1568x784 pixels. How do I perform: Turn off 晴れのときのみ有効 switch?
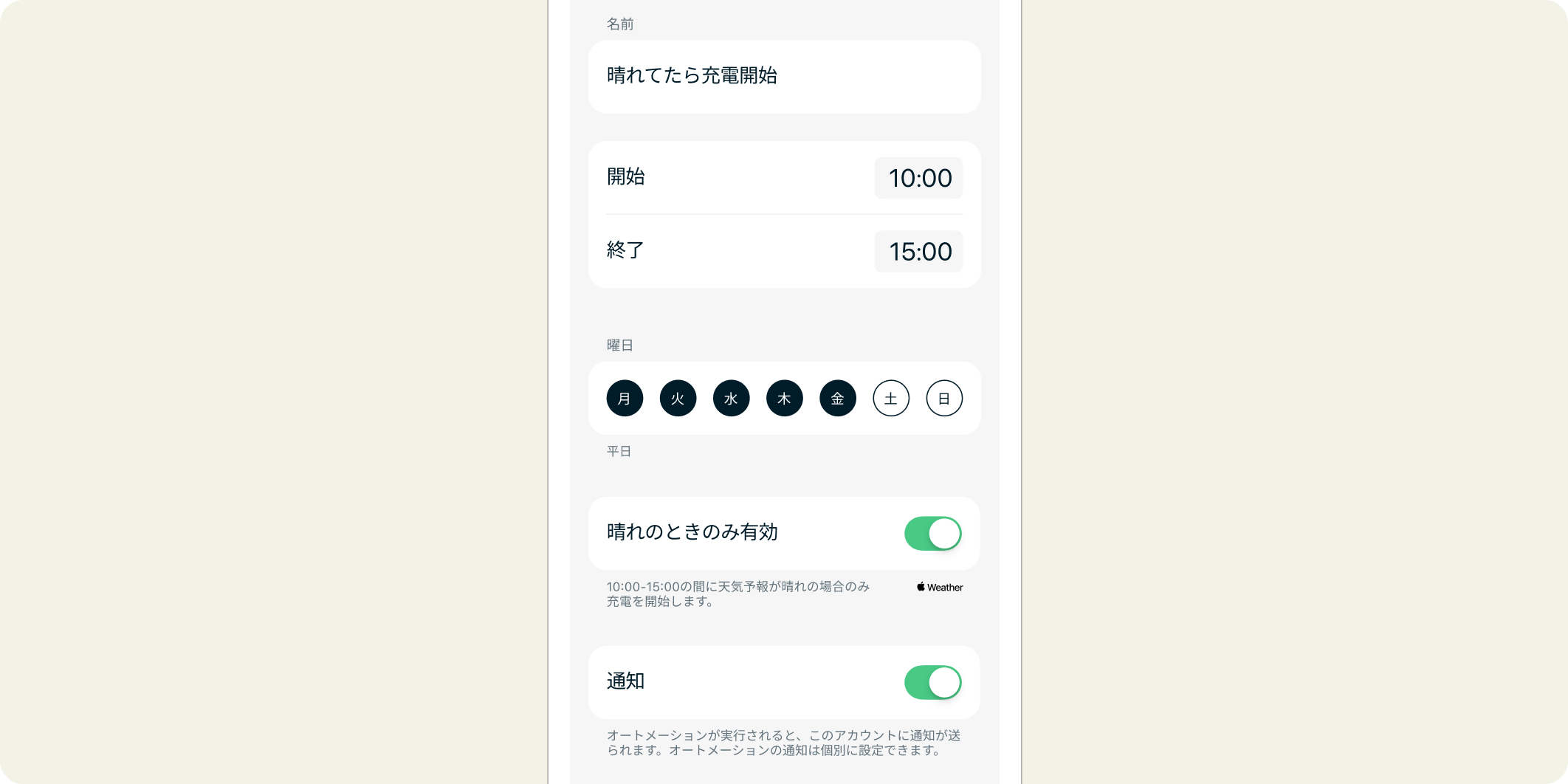[932, 534]
